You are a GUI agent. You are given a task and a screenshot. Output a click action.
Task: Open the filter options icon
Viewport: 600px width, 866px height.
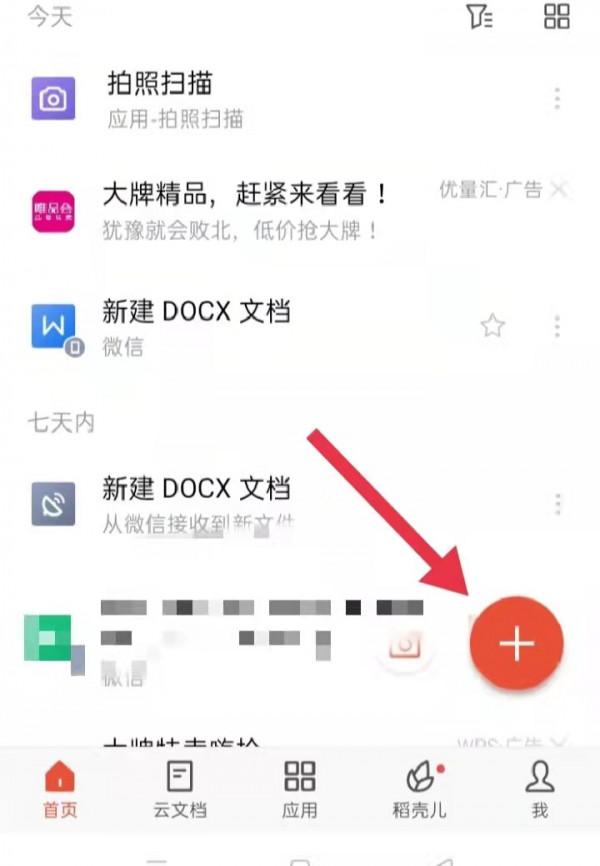coord(479,17)
